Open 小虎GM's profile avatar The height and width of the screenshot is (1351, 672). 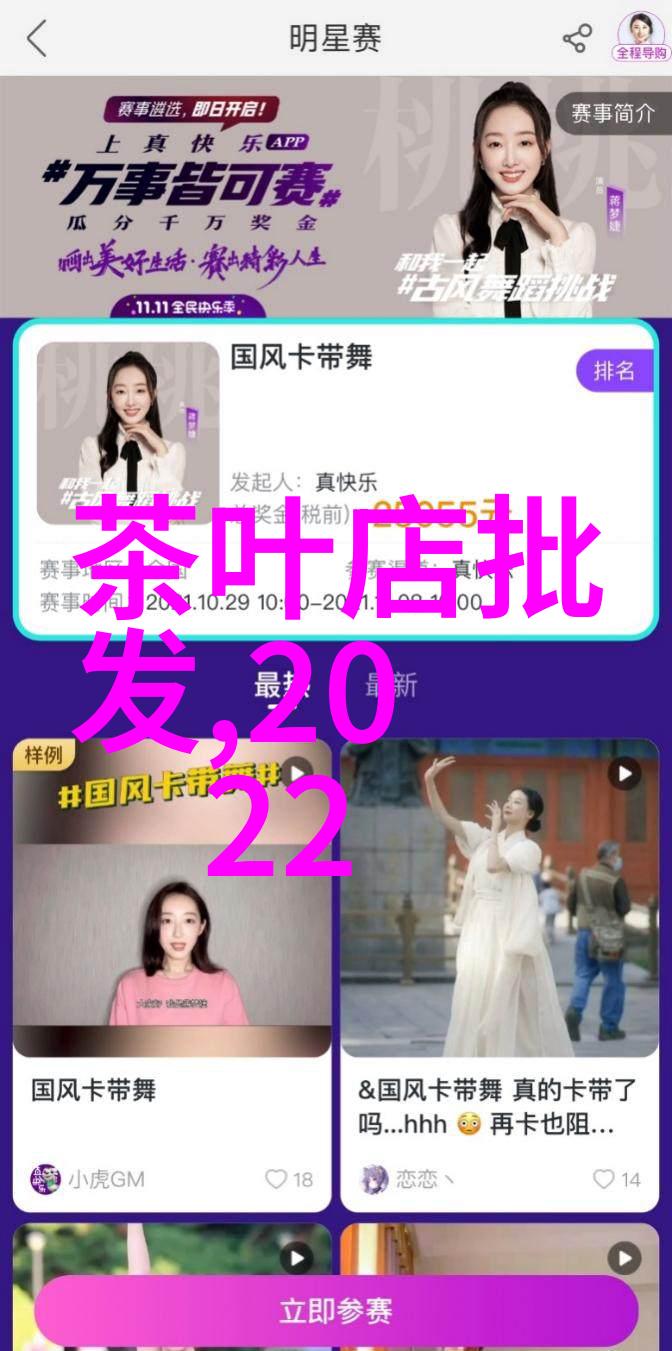point(46,1179)
